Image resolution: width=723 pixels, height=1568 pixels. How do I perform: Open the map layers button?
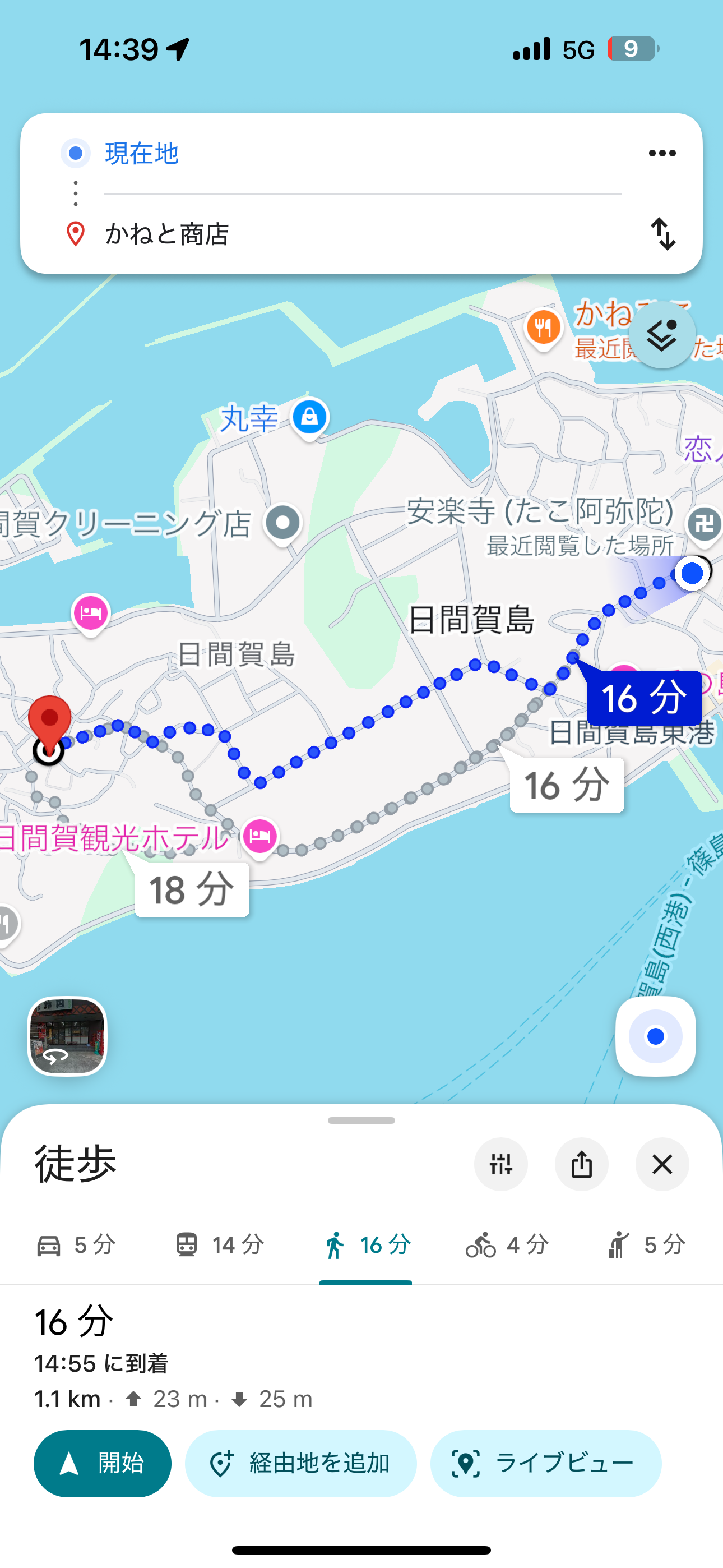coord(661,335)
